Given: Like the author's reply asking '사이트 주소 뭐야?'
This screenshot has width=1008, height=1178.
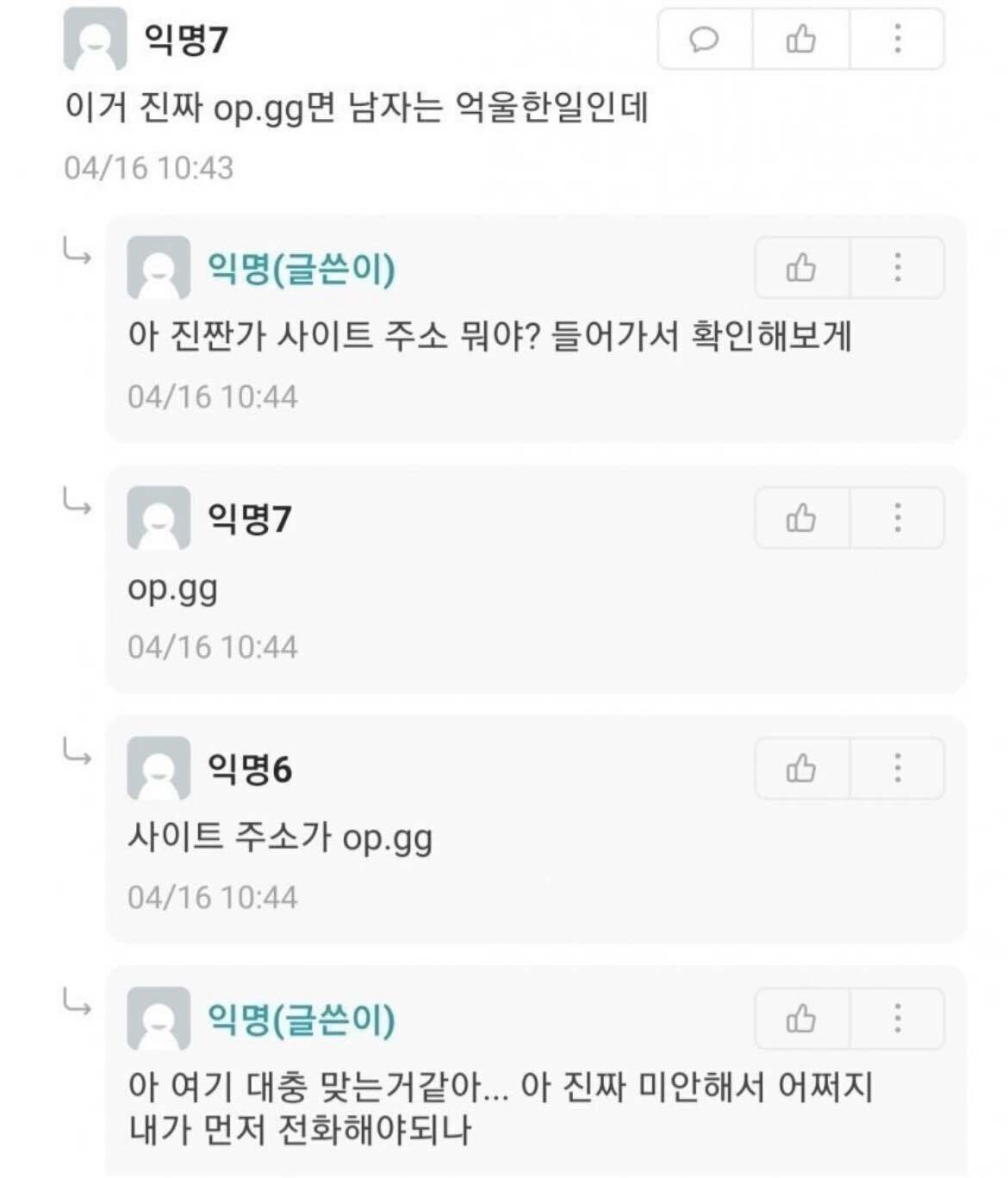Looking at the screenshot, I should tap(801, 268).
